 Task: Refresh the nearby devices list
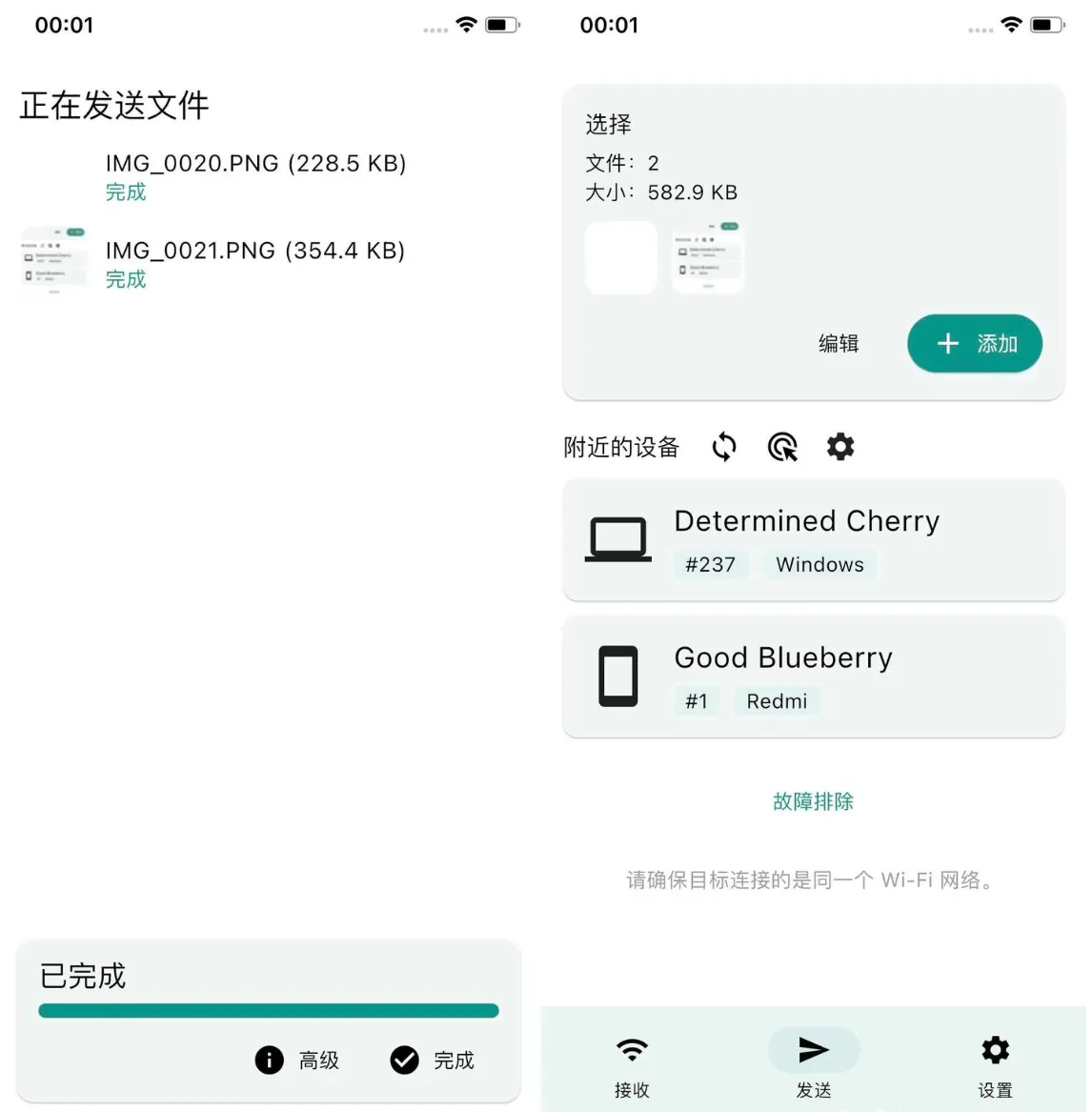tap(724, 447)
